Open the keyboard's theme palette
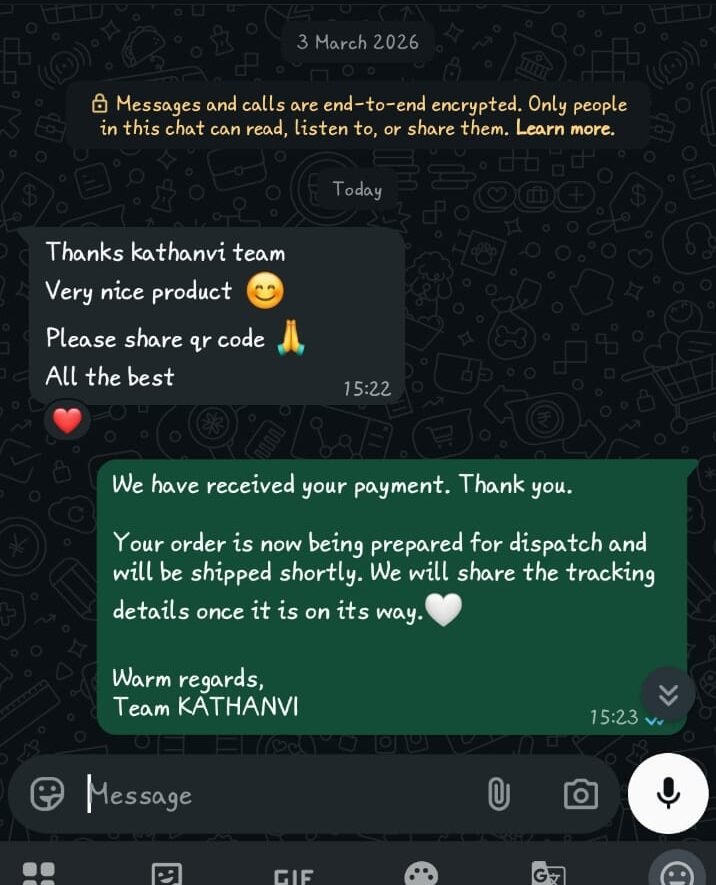The height and width of the screenshot is (885, 716). tap(421, 875)
